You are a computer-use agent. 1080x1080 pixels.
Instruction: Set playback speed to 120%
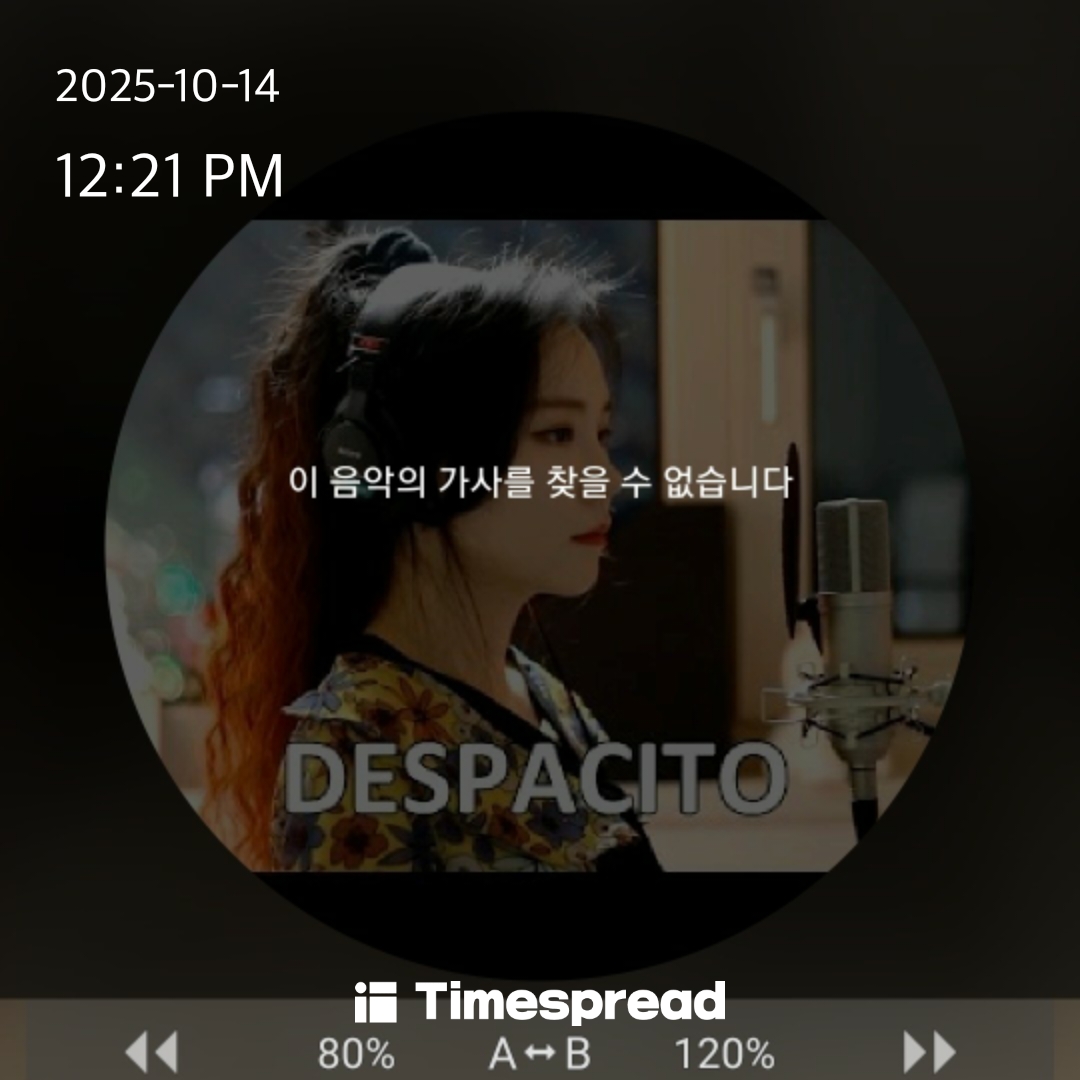pos(724,1054)
